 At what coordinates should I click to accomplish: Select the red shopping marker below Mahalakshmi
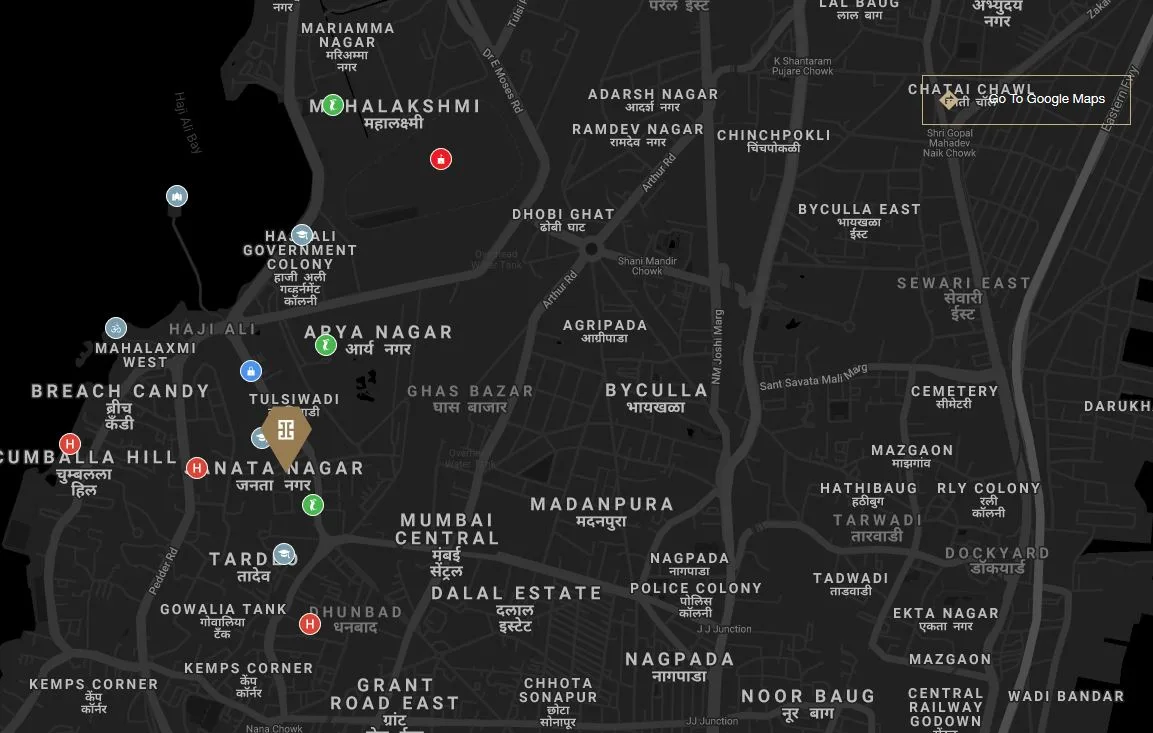(441, 159)
